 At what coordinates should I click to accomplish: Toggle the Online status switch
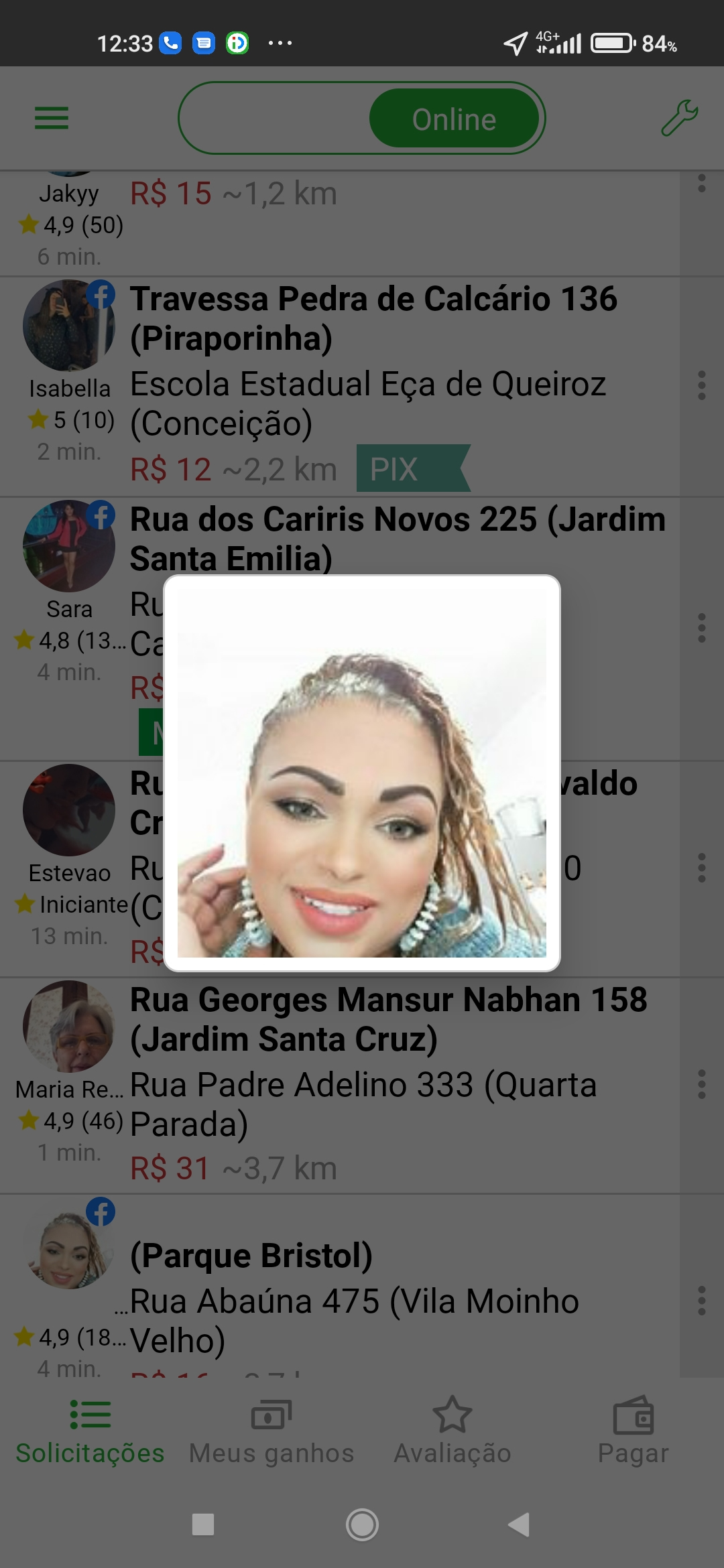pyautogui.click(x=362, y=119)
